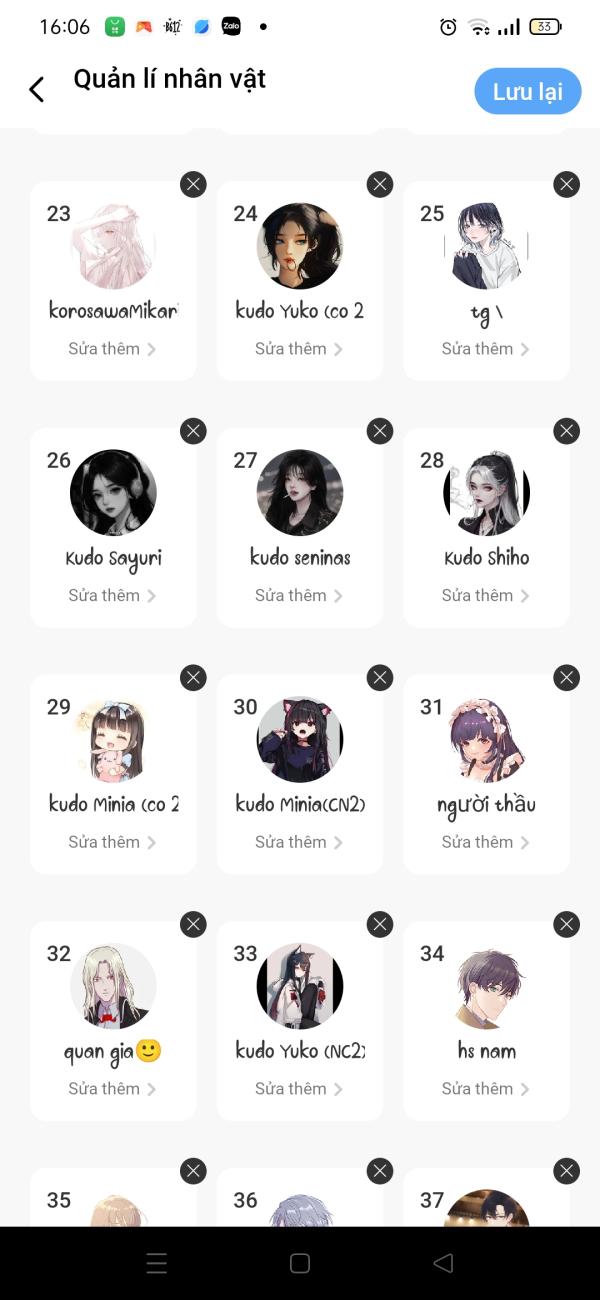Remove the người thầu character

coord(566,678)
